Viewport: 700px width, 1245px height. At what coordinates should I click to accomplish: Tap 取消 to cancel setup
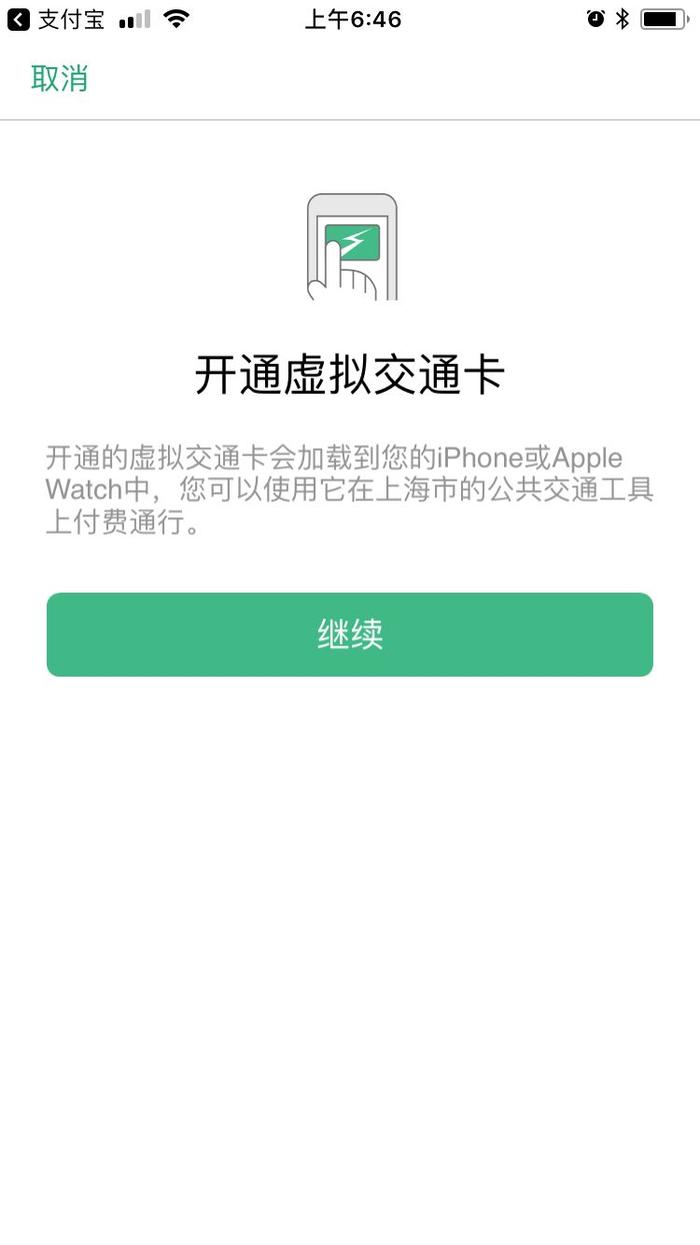click(x=59, y=78)
